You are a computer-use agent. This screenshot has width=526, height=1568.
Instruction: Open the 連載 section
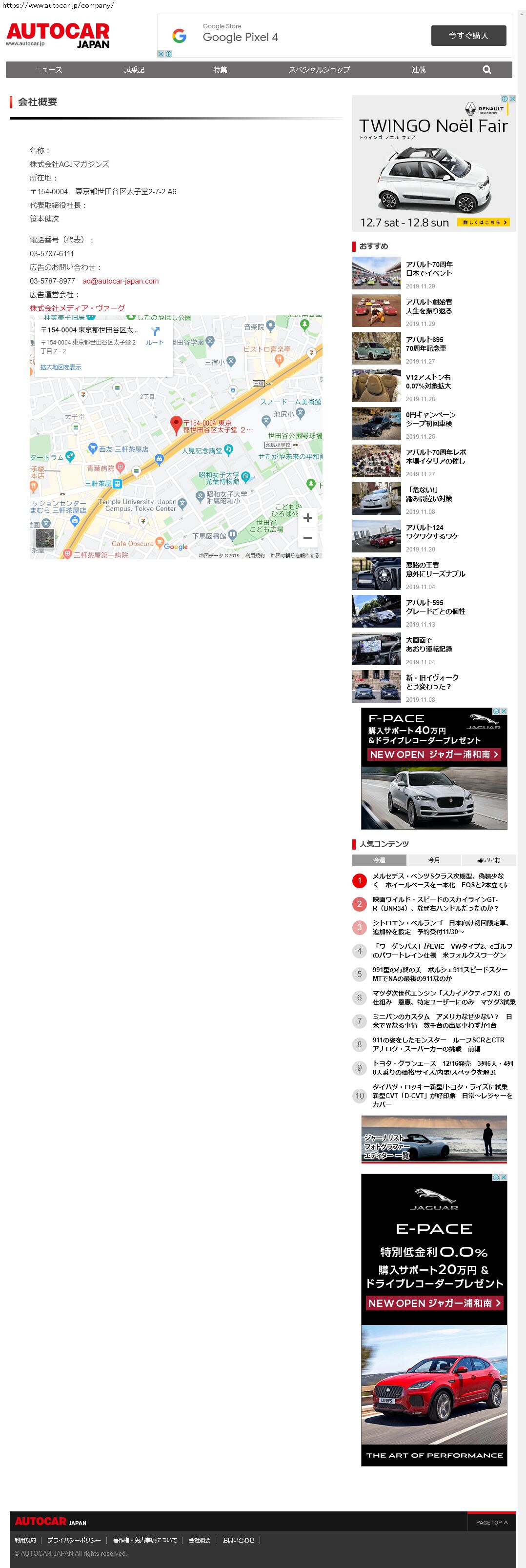pyautogui.click(x=418, y=70)
